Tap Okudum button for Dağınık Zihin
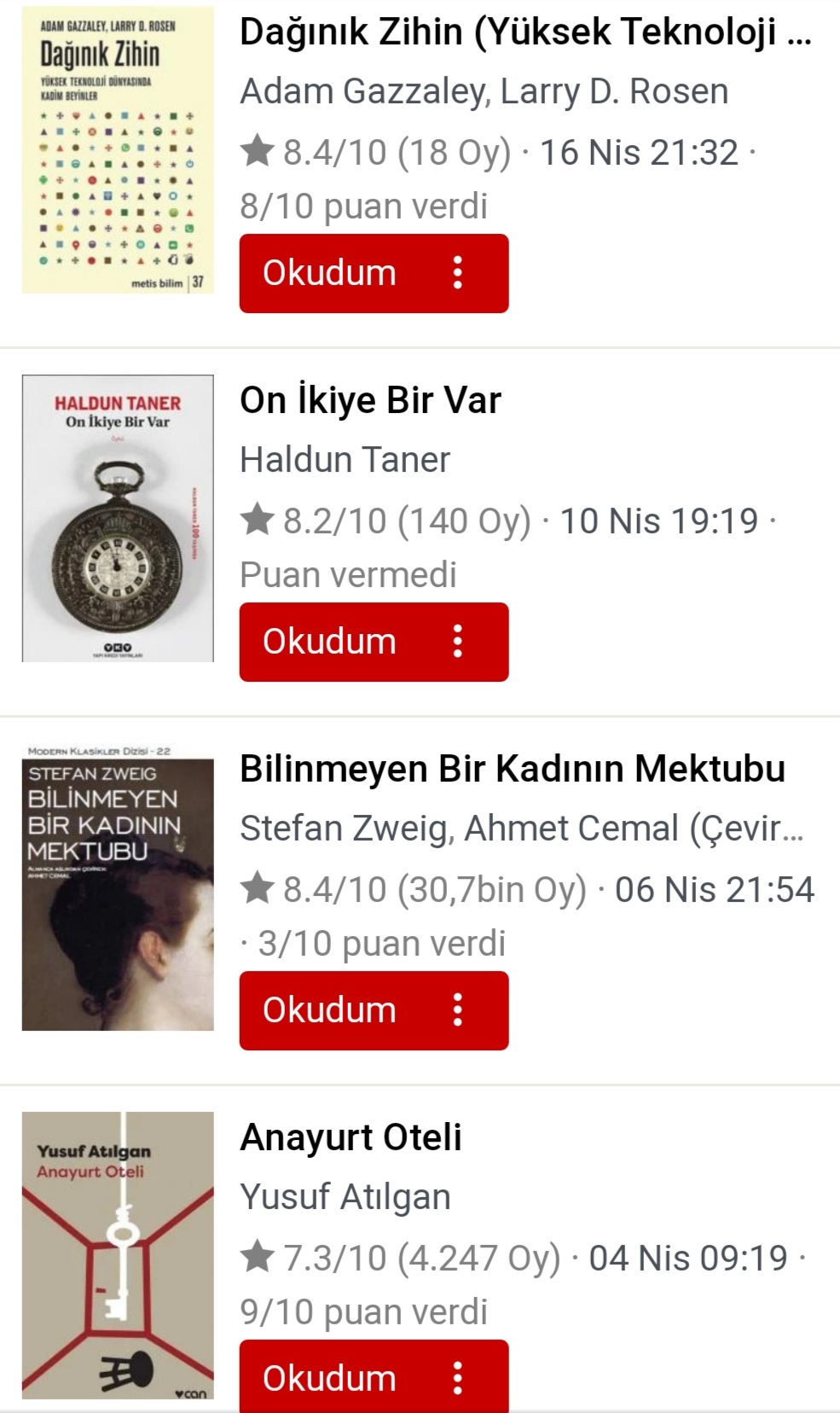This screenshot has height=1413, width=840. (x=330, y=273)
